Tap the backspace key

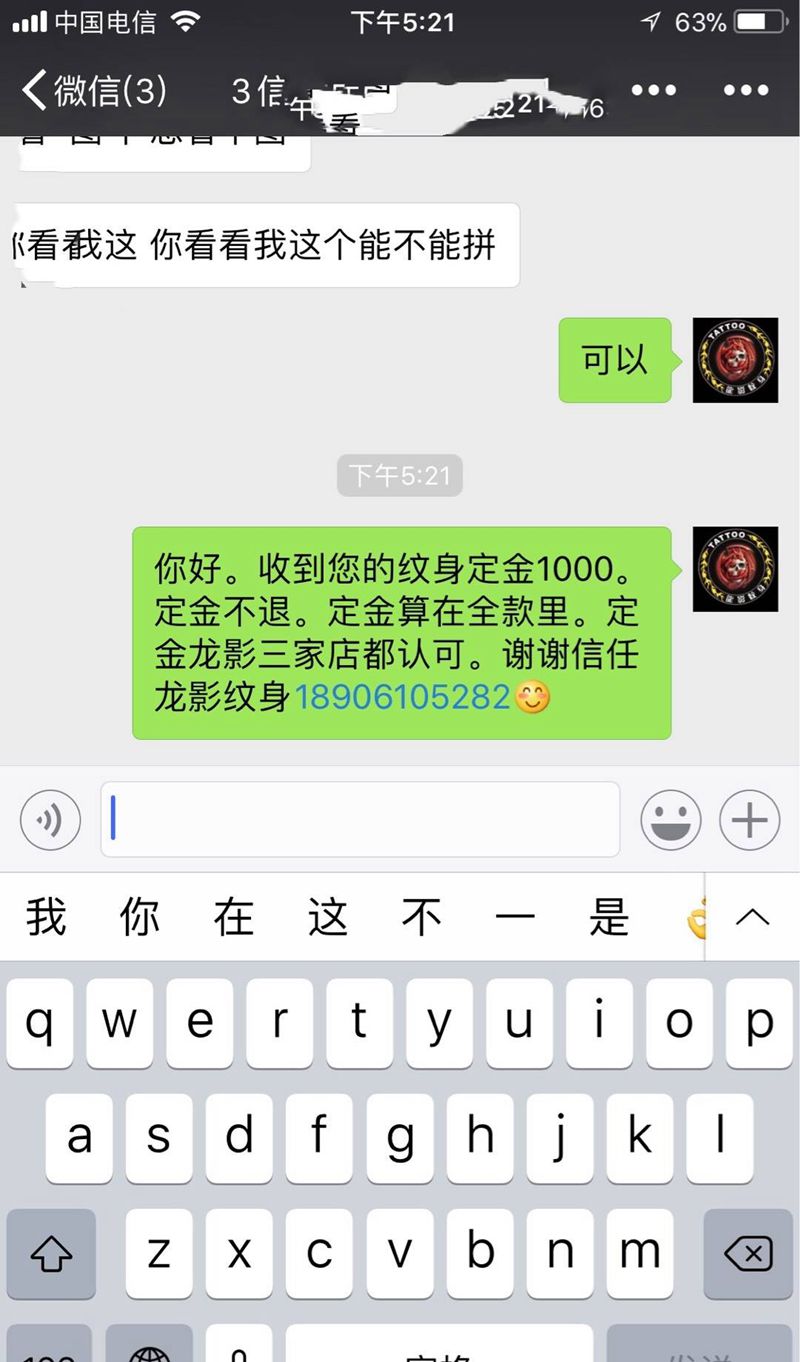(748, 1254)
